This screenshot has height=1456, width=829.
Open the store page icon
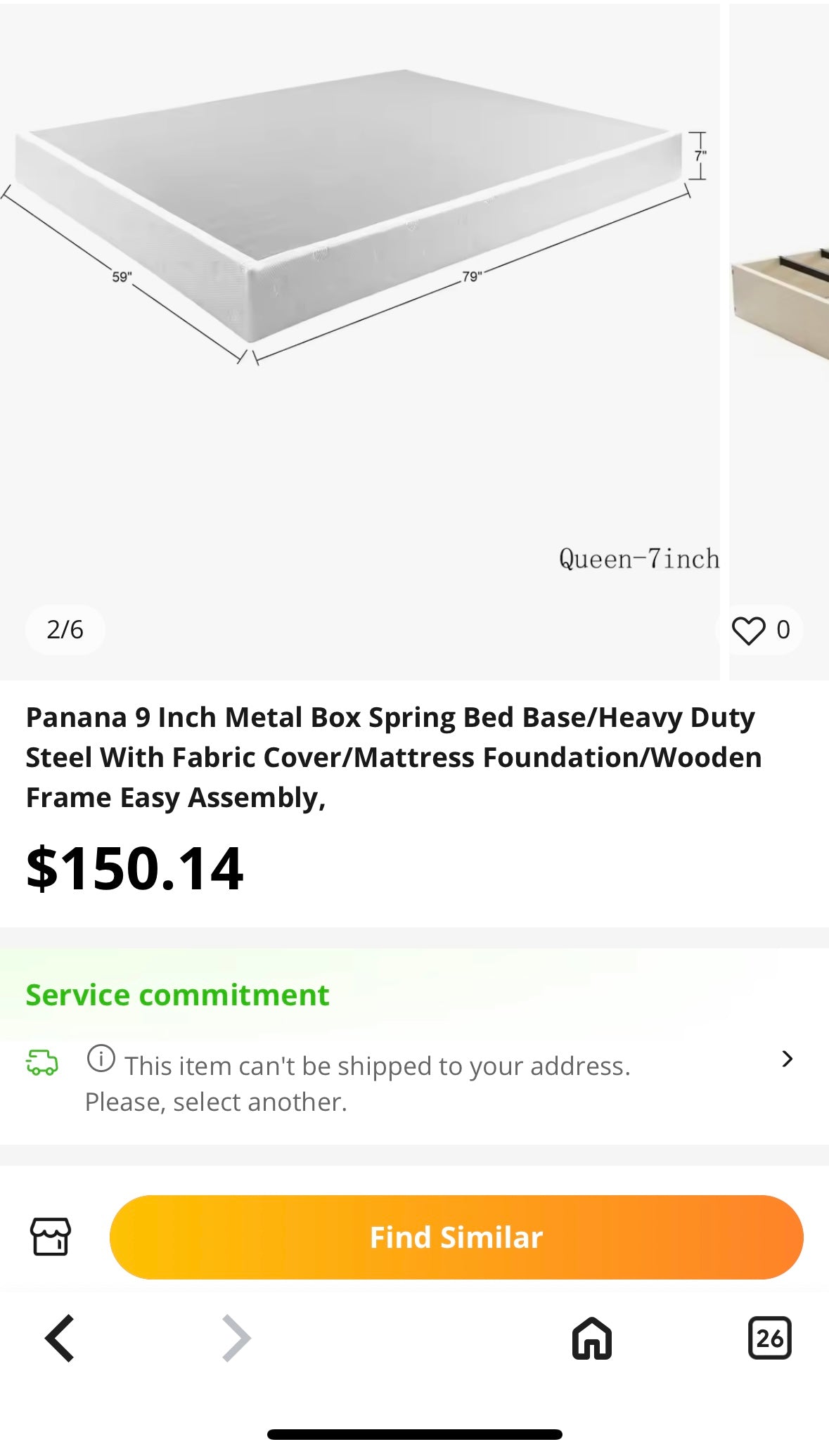click(50, 1237)
